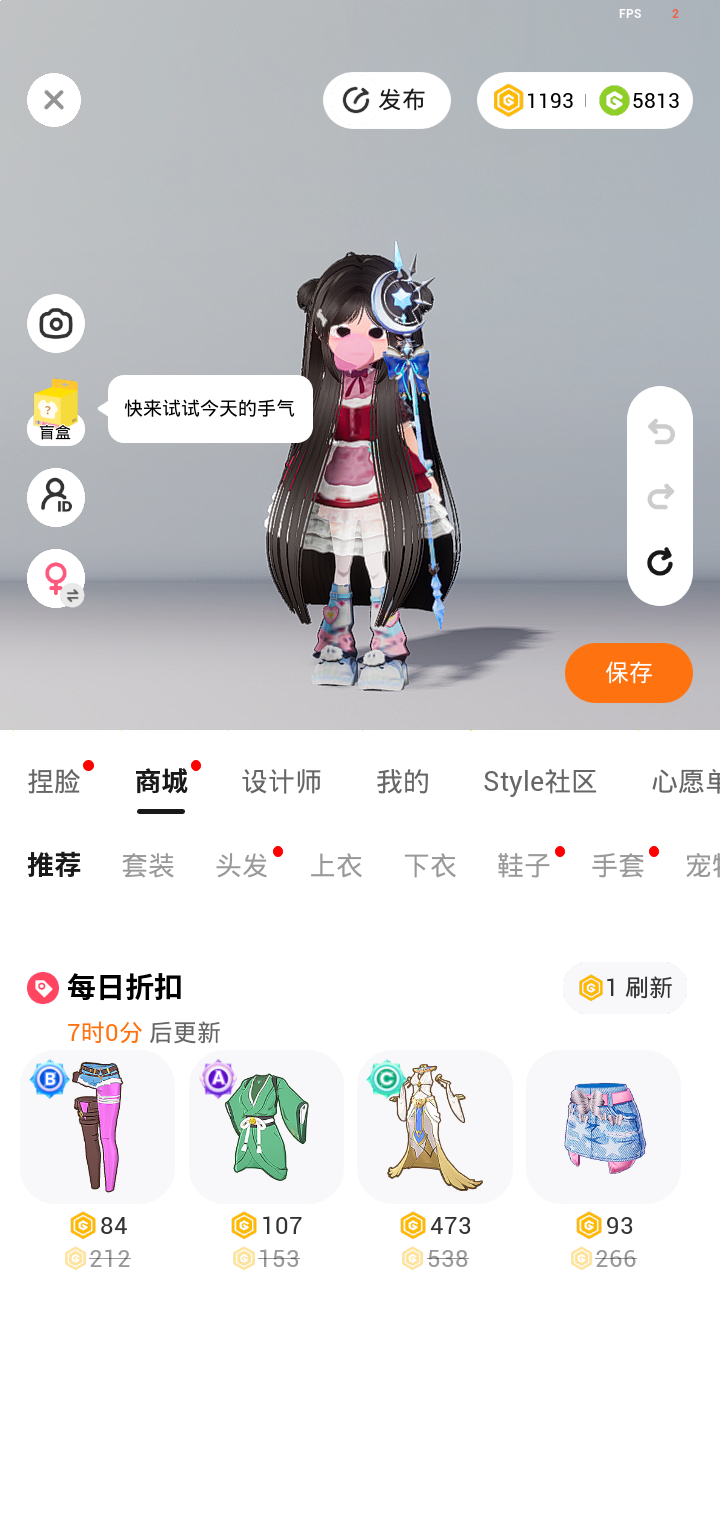
Task: Open the 盲盒 blind box
Action: (x=56, y=411)
